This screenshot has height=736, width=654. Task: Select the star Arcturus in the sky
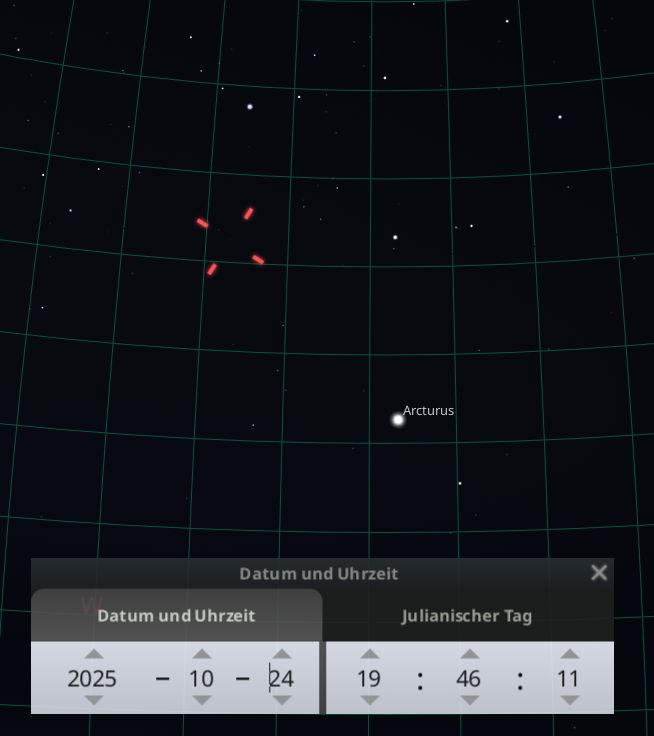tap(398, 420)
